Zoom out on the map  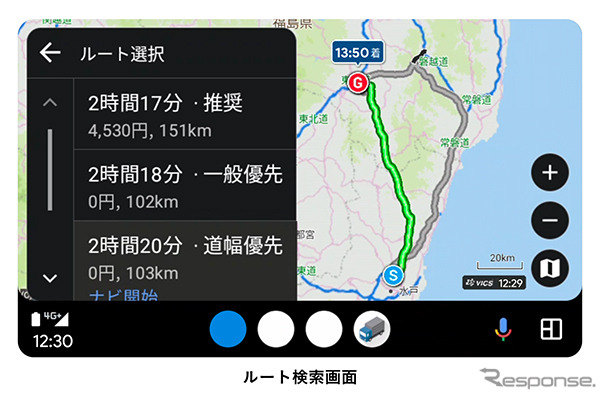[x=549, y=220]
